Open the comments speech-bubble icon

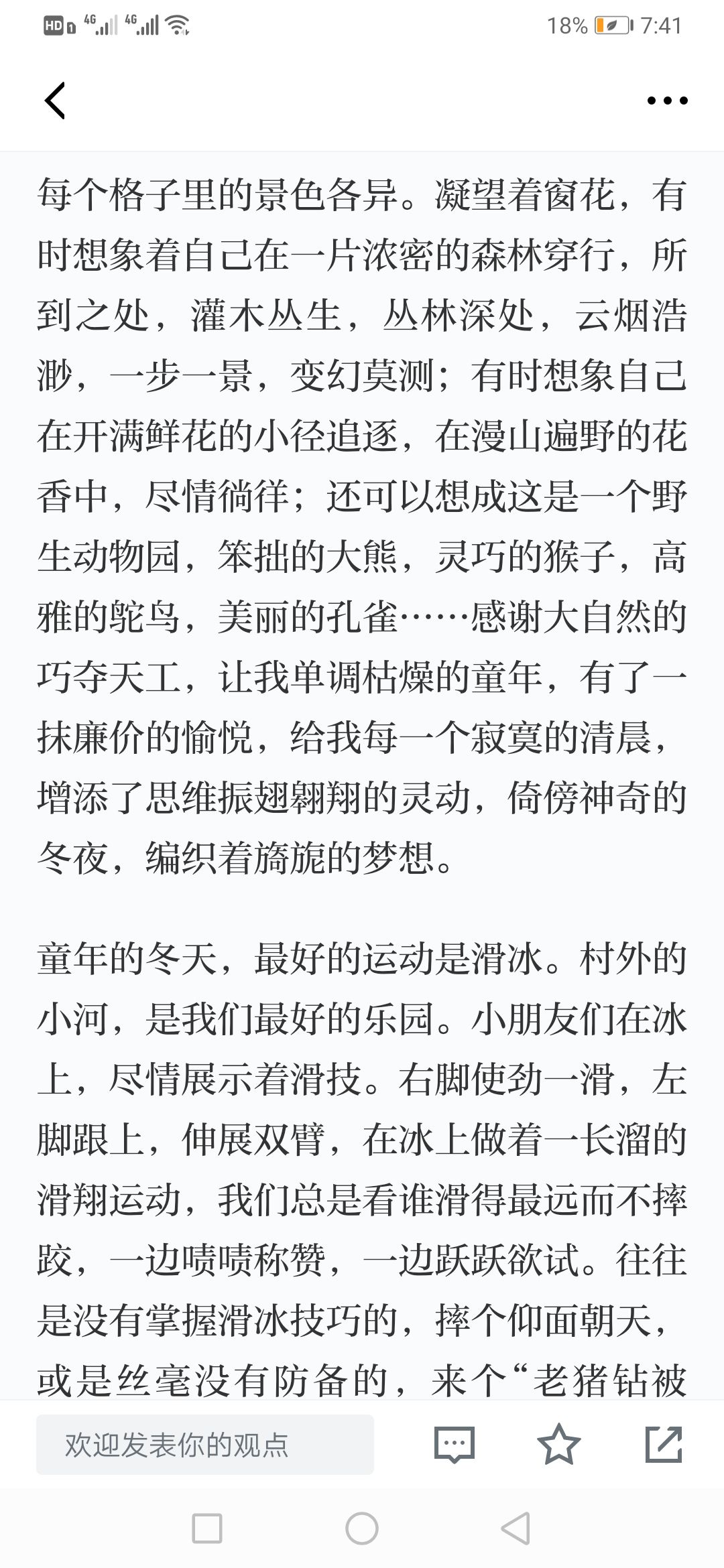click(455, 1444)
